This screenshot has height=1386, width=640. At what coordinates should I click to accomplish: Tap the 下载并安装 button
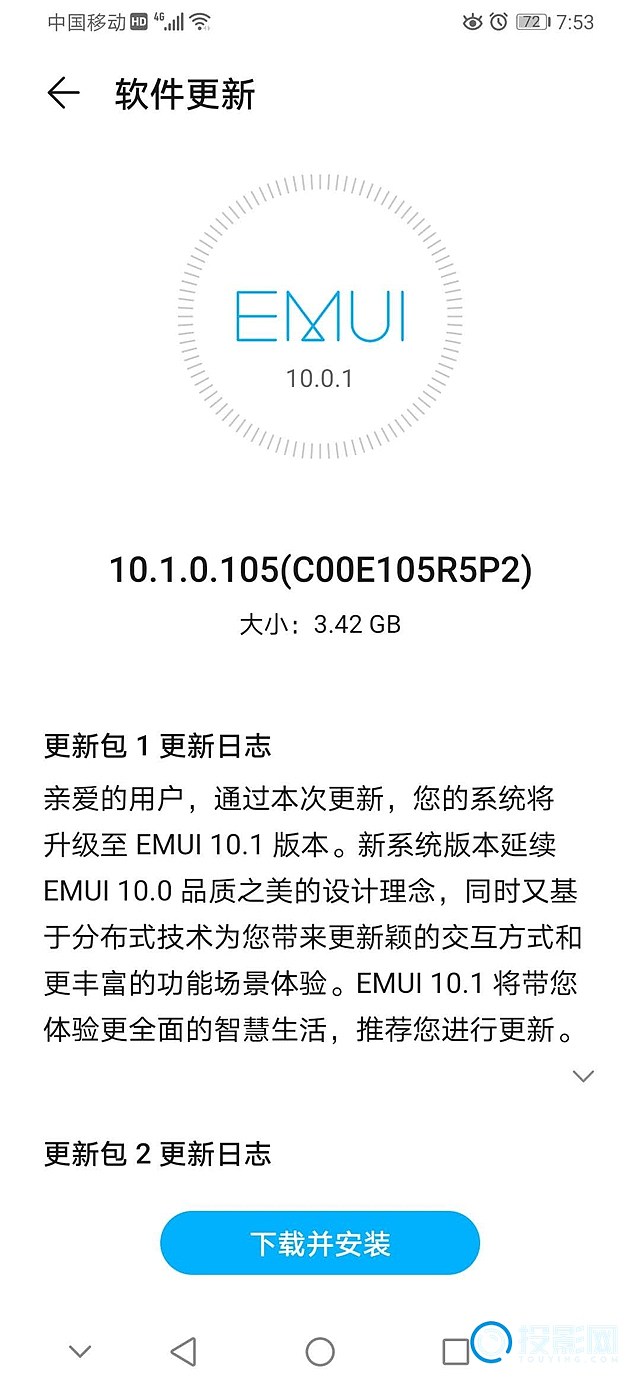point(320,1243)
